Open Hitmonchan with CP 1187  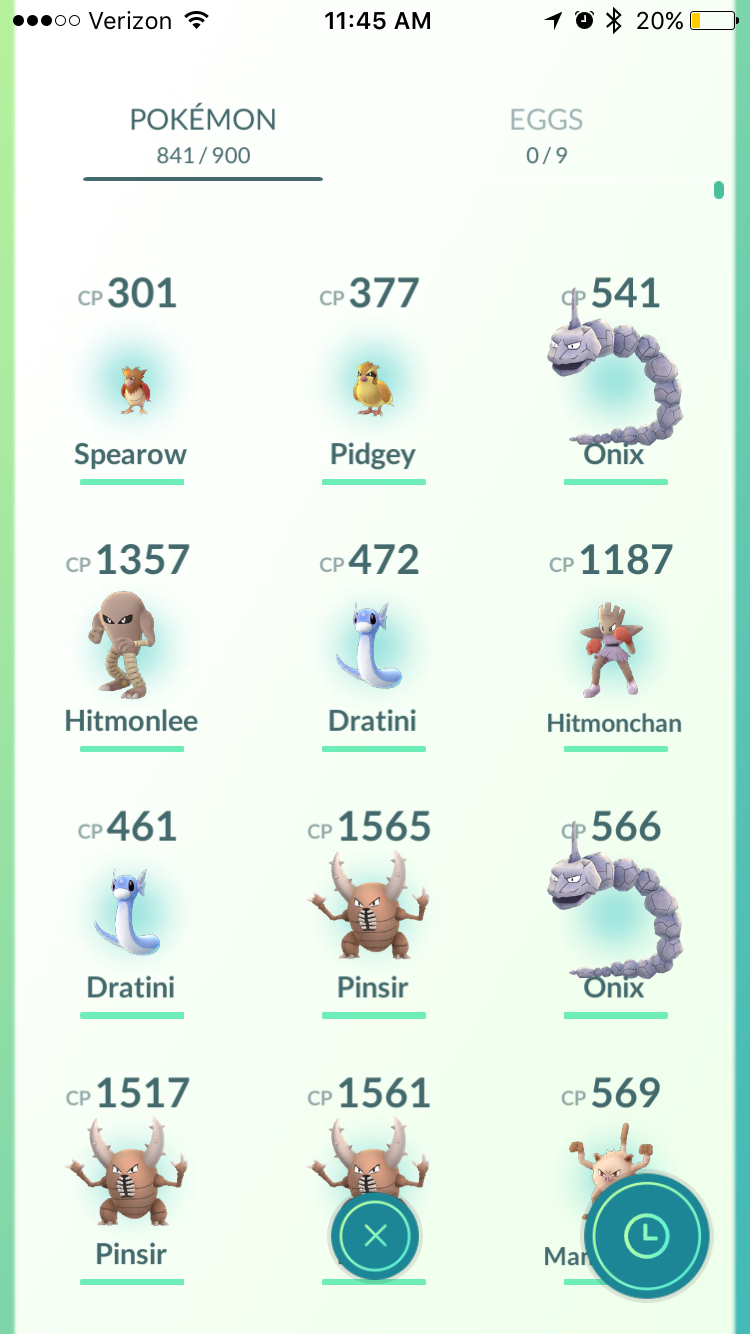[x=615, y=647]
